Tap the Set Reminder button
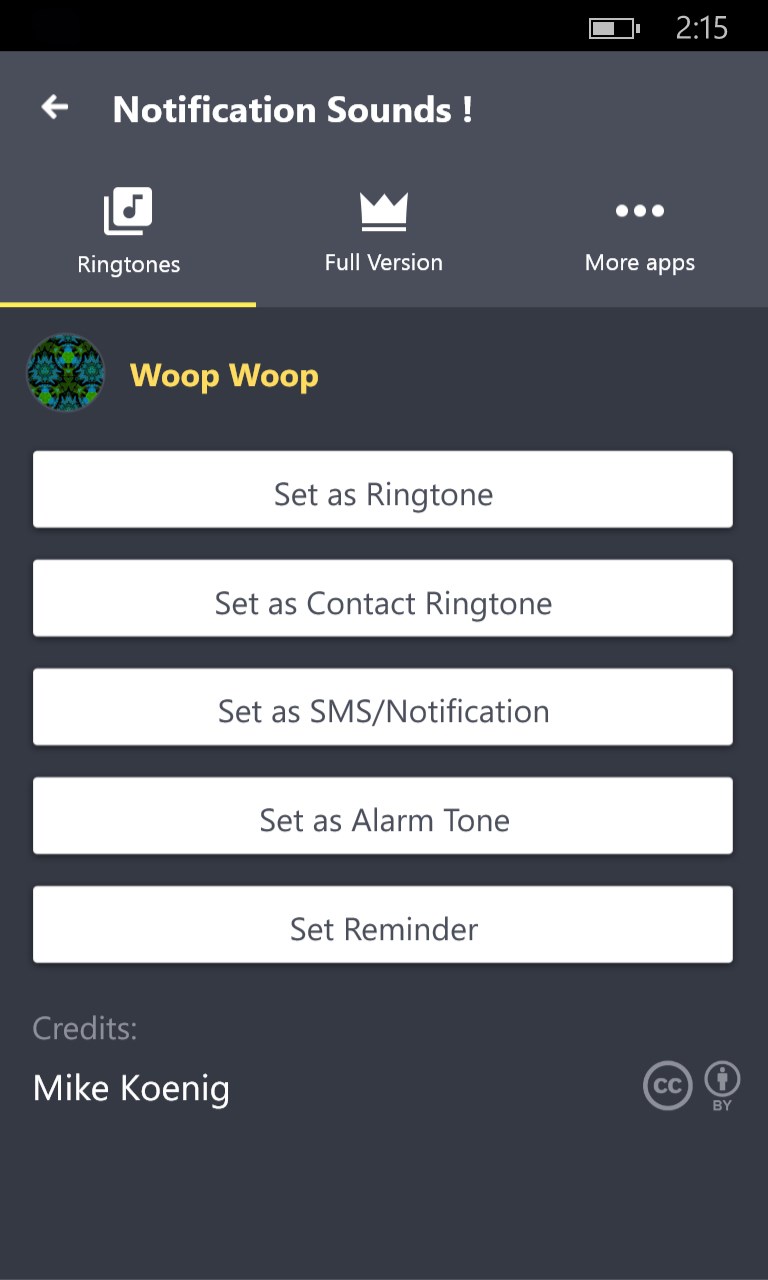768x1280 pixels. [383, 925]
